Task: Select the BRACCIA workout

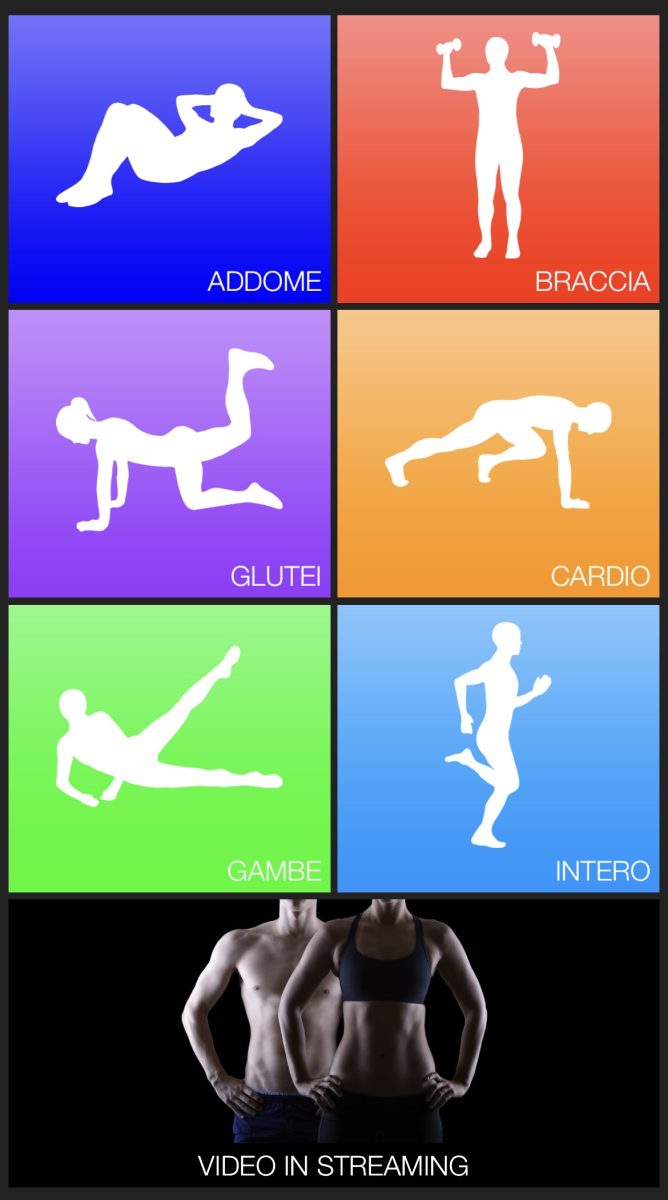Action: 498,158
